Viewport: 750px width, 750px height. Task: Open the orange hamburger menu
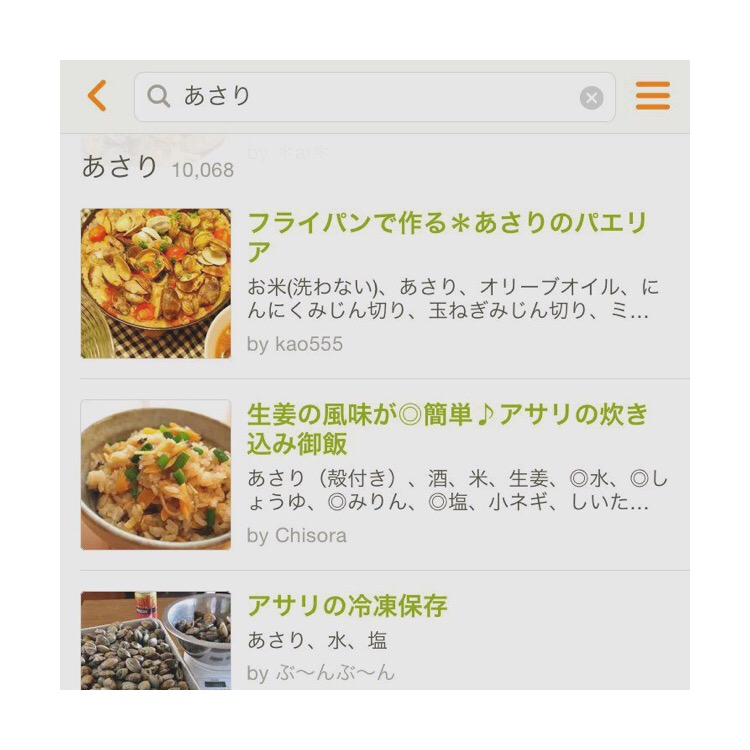click(x=653, y=96)
